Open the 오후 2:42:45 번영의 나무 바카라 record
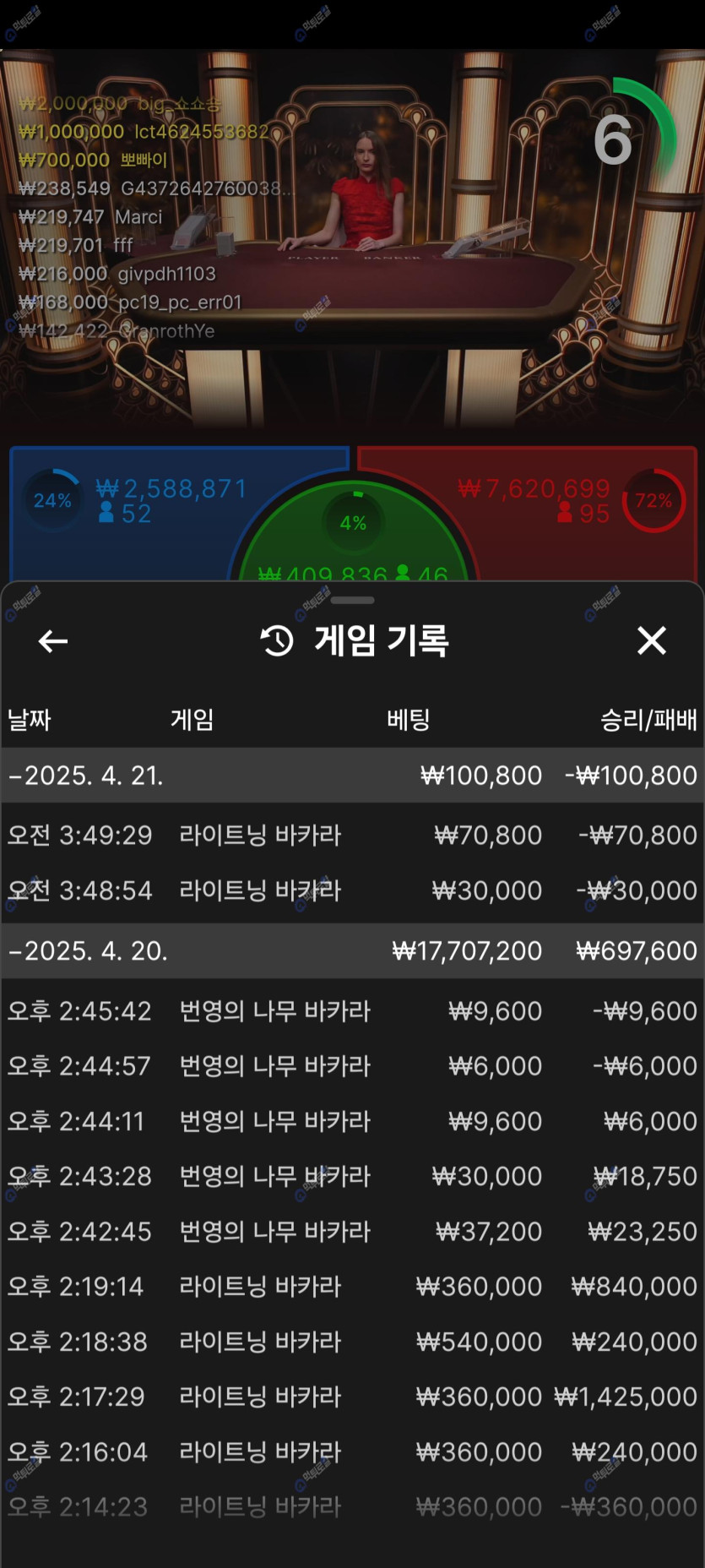Screen dimensions: 705x1568 tap(352, 1232)
